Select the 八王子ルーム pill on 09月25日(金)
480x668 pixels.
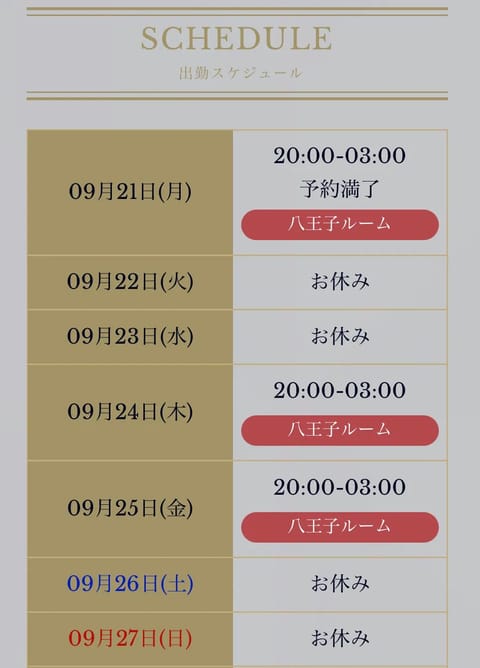[340, 527]
